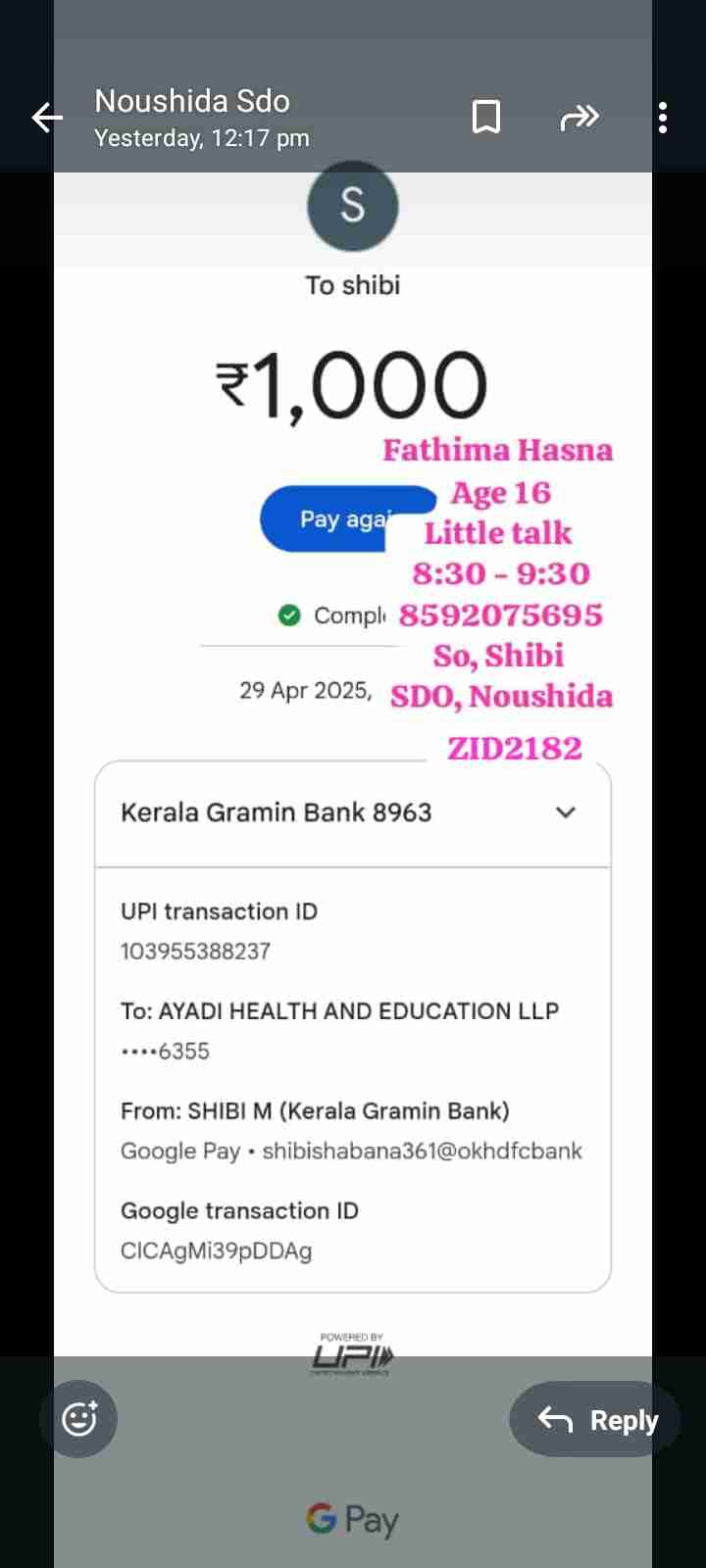Add an emoji reaction to the image
The width and height of the screenshot is (706, 1568).
(x=78, y=1418)
